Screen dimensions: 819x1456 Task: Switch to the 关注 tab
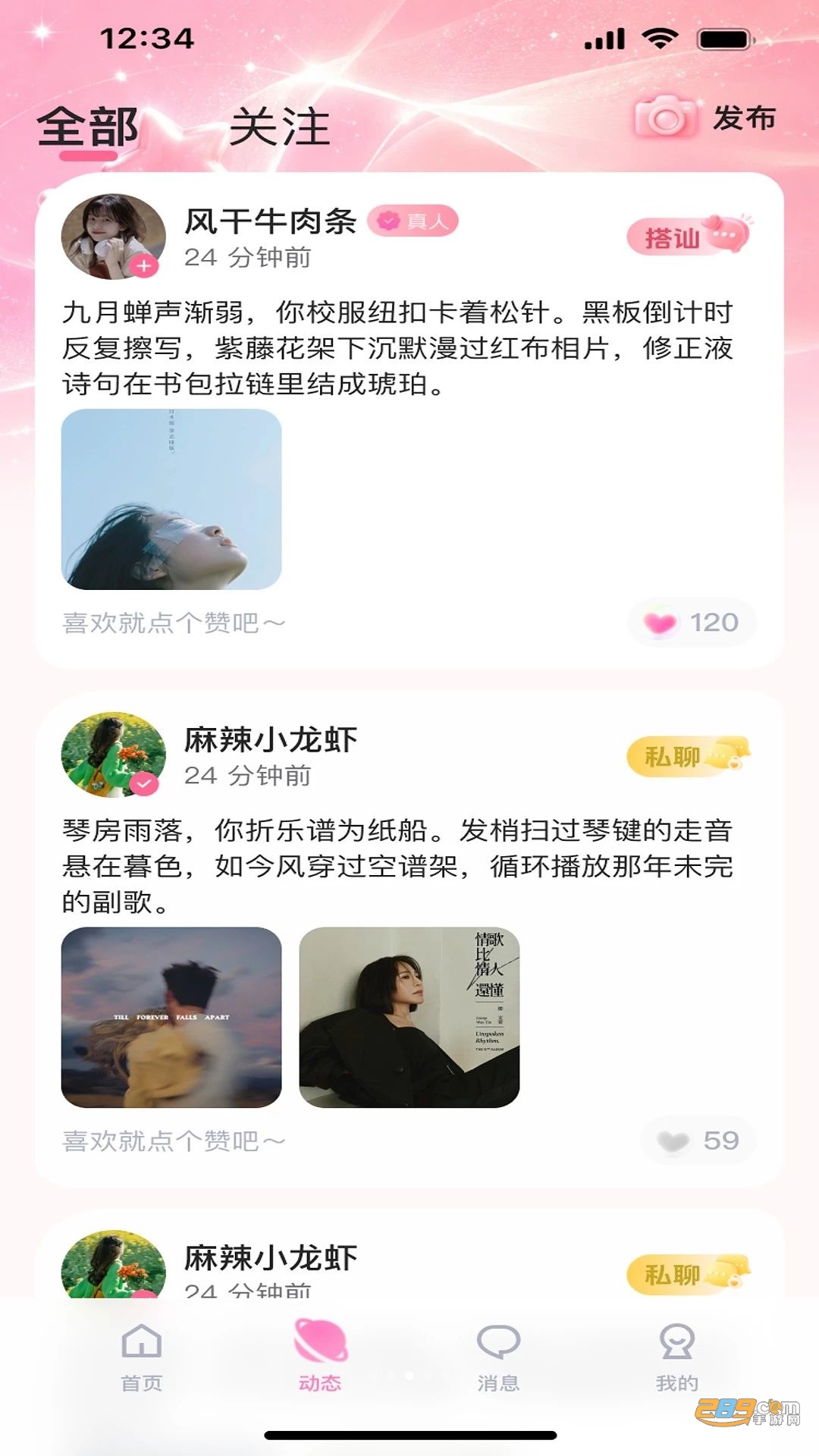click(x=280, y=126)
